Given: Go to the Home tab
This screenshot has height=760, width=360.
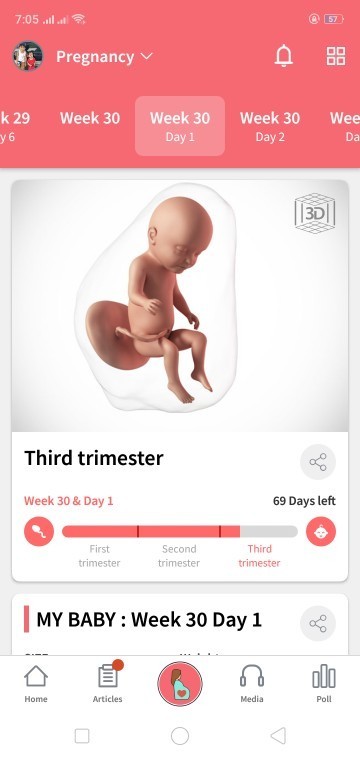Looking at the screenshot, I should [36, 683].
